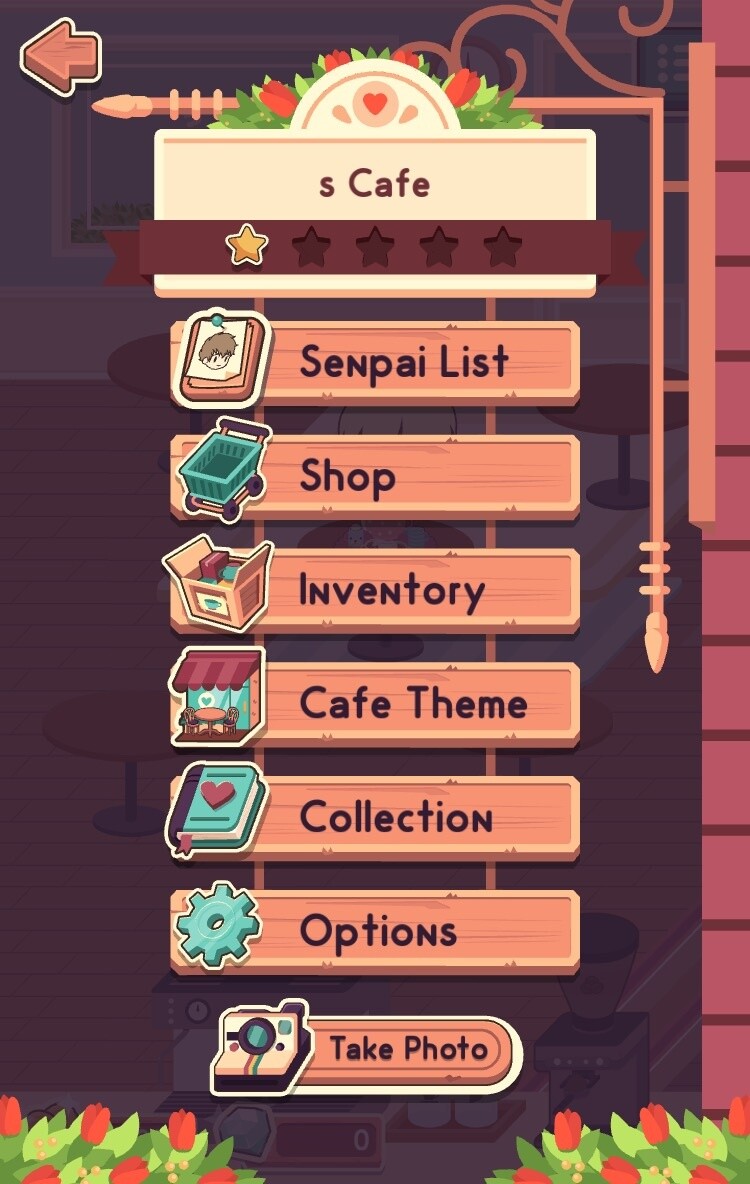Open the Collection screen

click(420, 817)
